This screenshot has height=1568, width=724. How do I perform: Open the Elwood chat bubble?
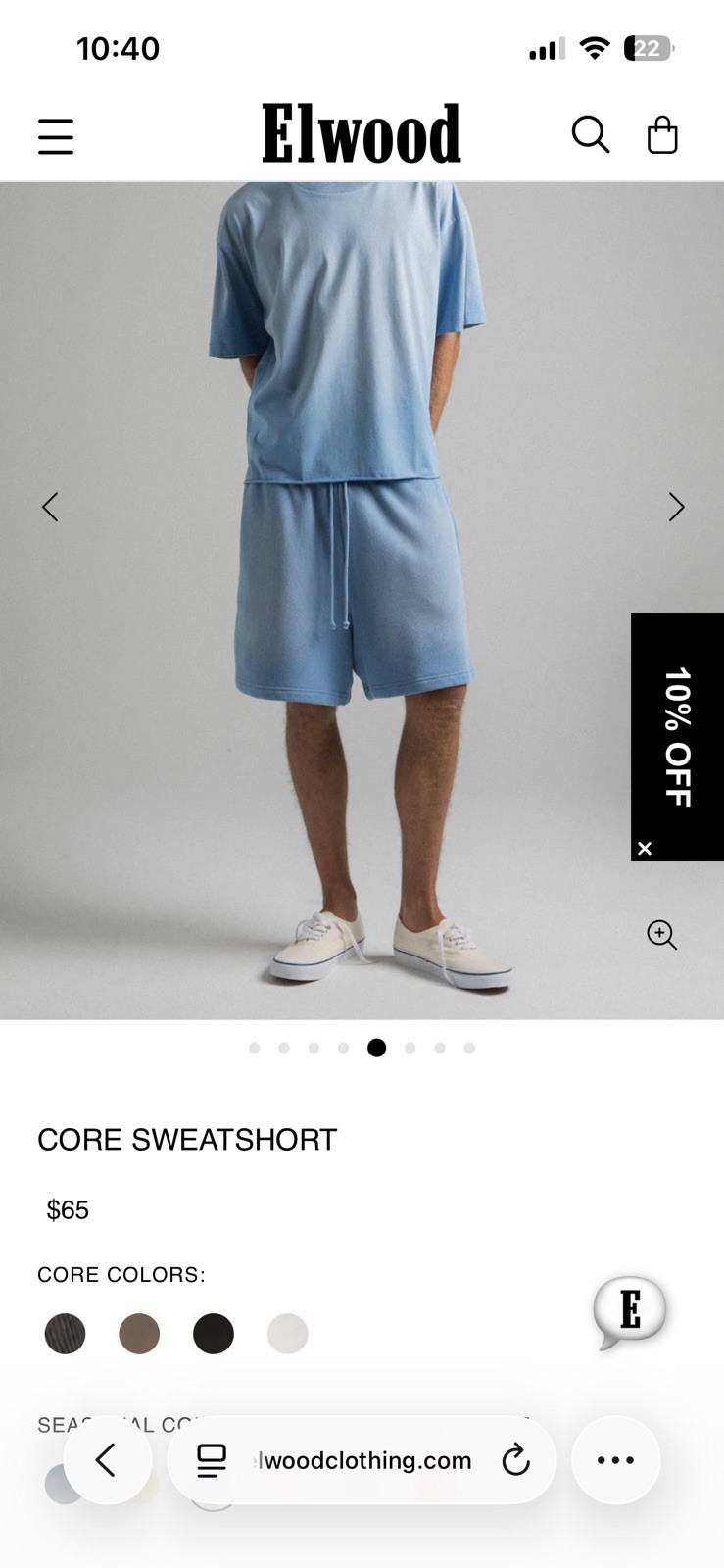tap(630, 1310)
